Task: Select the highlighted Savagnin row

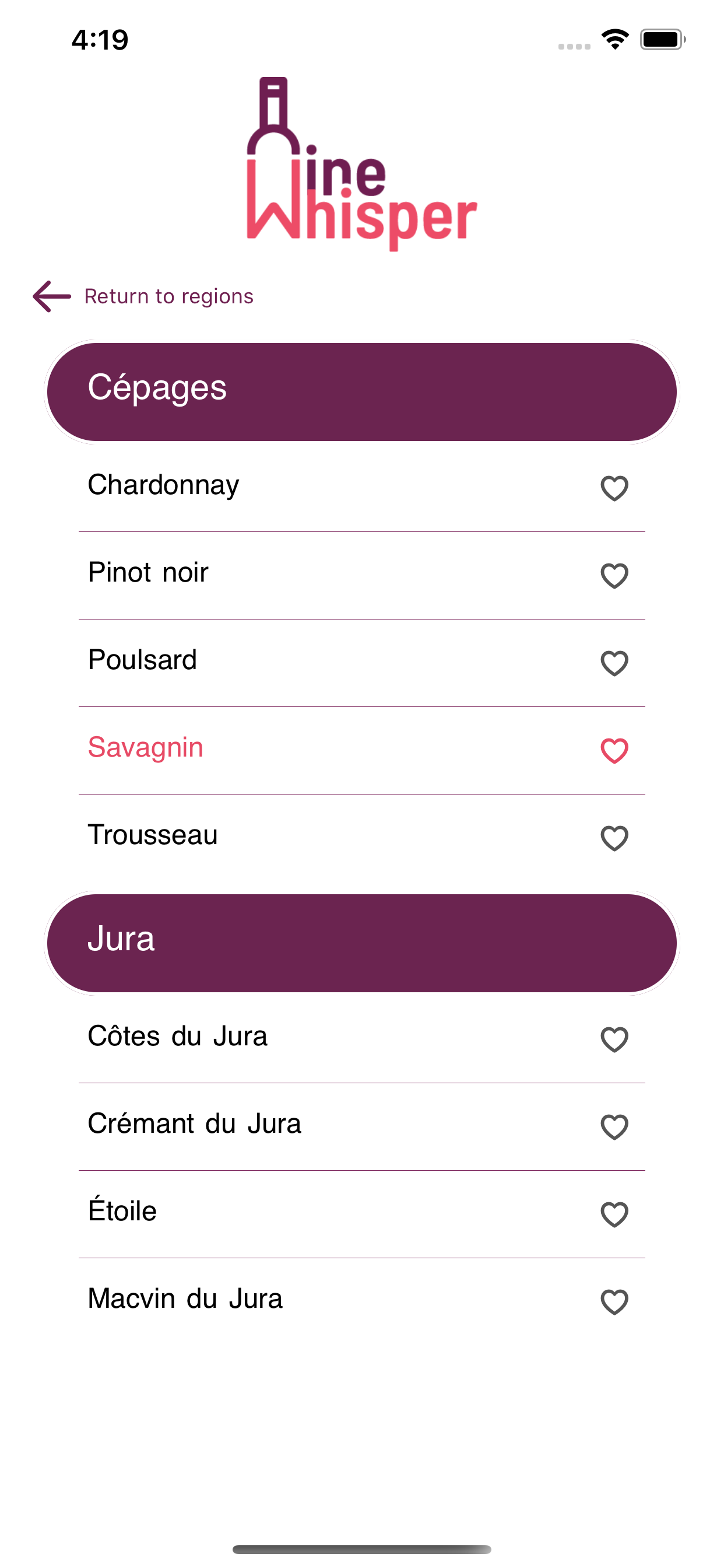Action: (x=145, y=747)
